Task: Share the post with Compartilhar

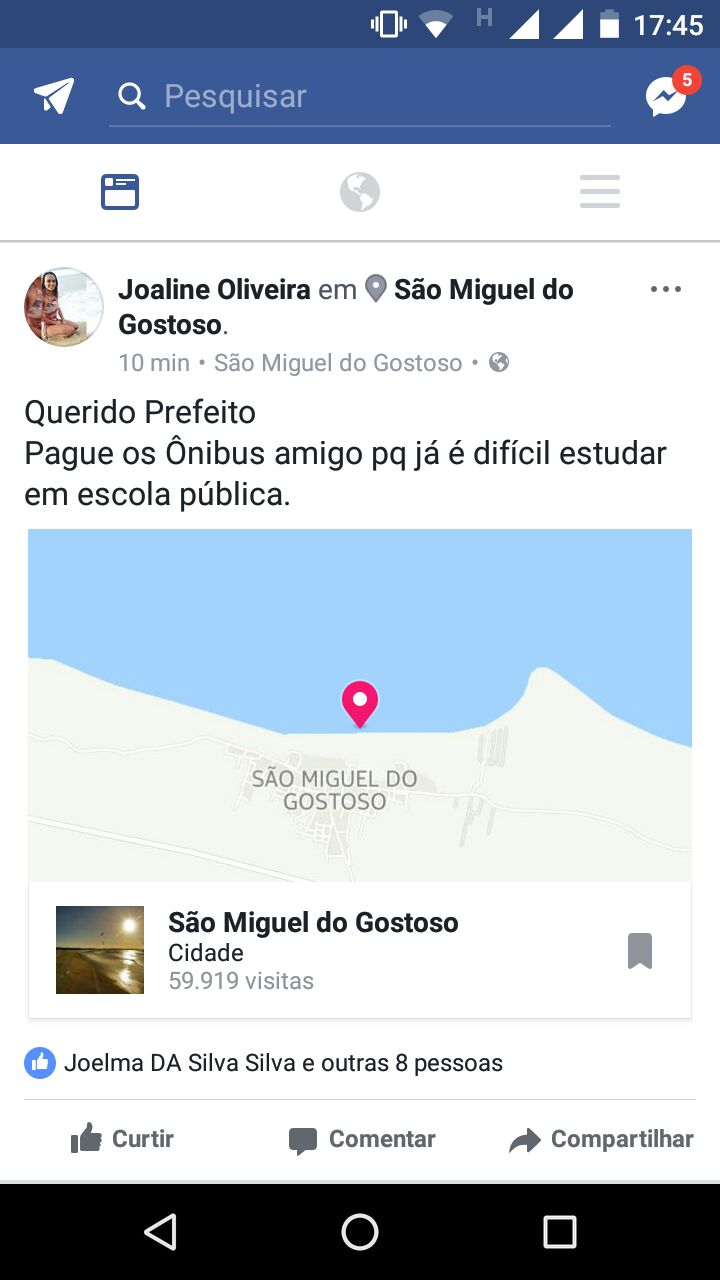Action: 601,1139
